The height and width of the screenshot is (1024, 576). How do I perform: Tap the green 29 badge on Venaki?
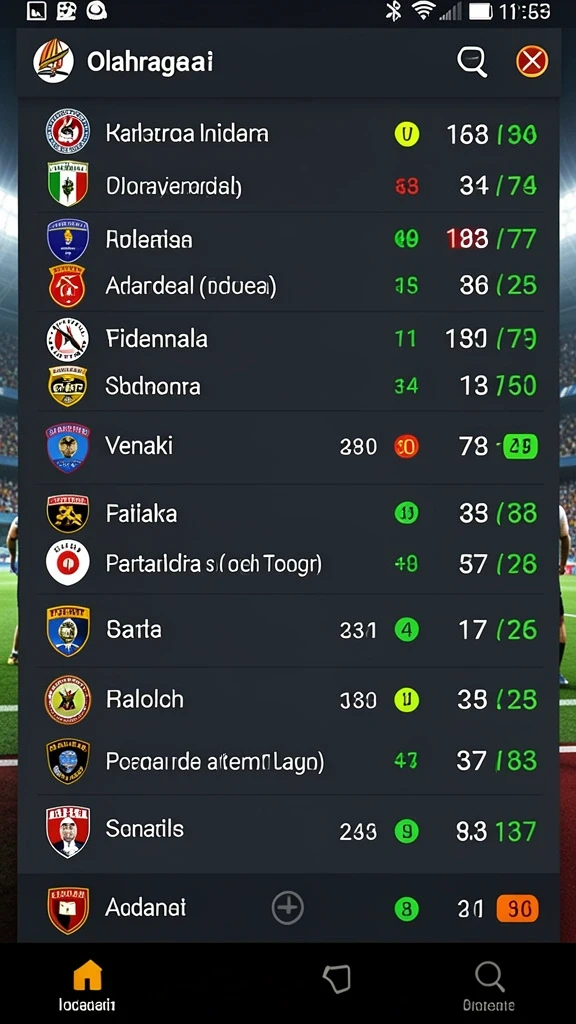[520, 447]
